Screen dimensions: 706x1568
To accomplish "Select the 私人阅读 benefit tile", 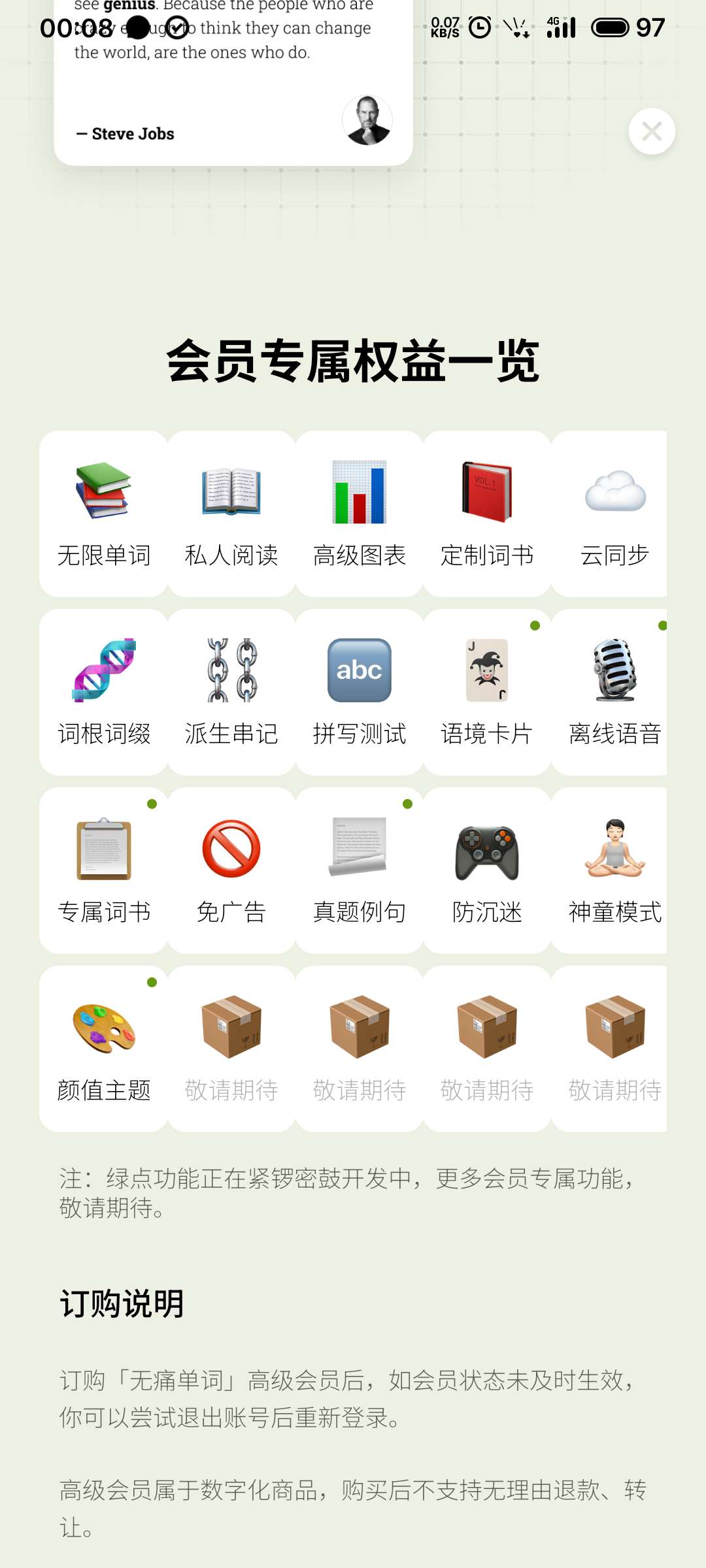I will tap(231, 514).
